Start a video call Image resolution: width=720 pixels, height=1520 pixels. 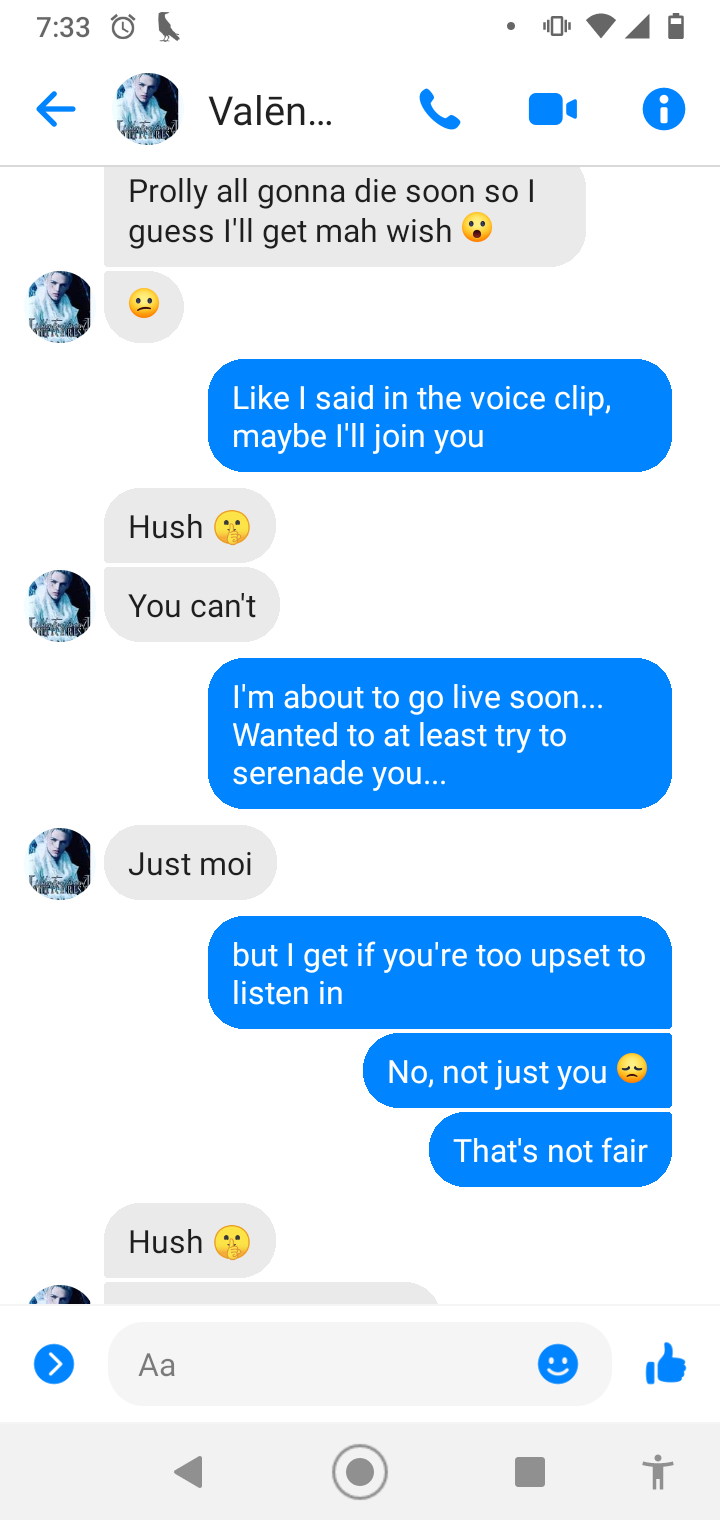552,109
